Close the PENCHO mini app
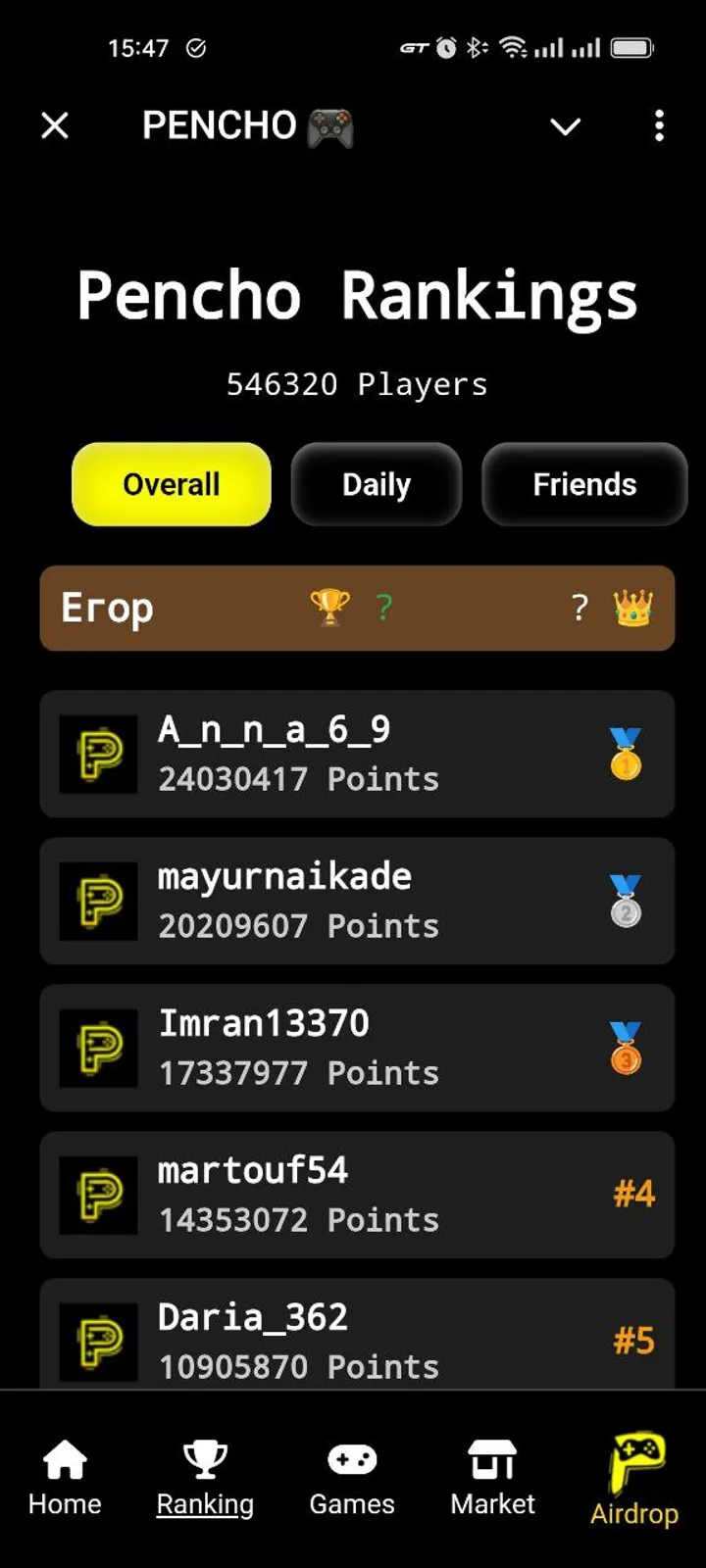The height and width of the screenshot is (1568, 706). click(x=55, y=125)
